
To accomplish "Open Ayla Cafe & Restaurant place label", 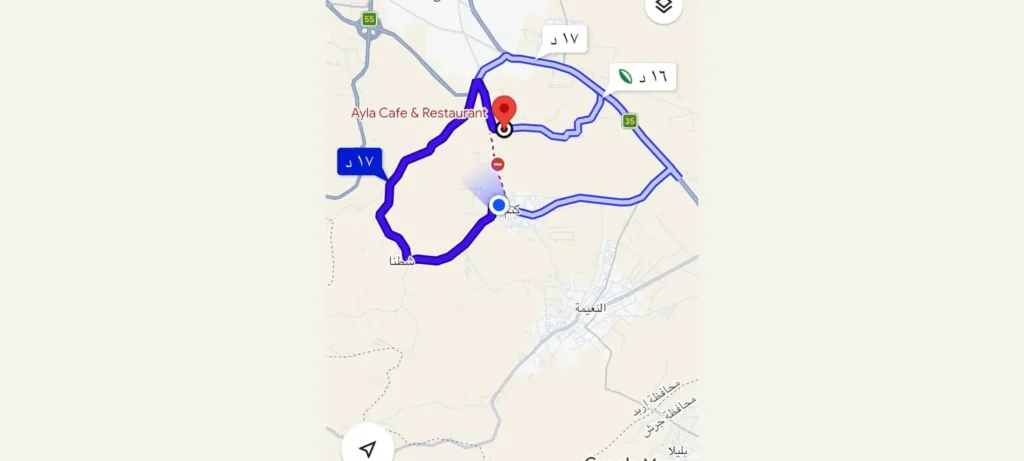I will (417, 113).
